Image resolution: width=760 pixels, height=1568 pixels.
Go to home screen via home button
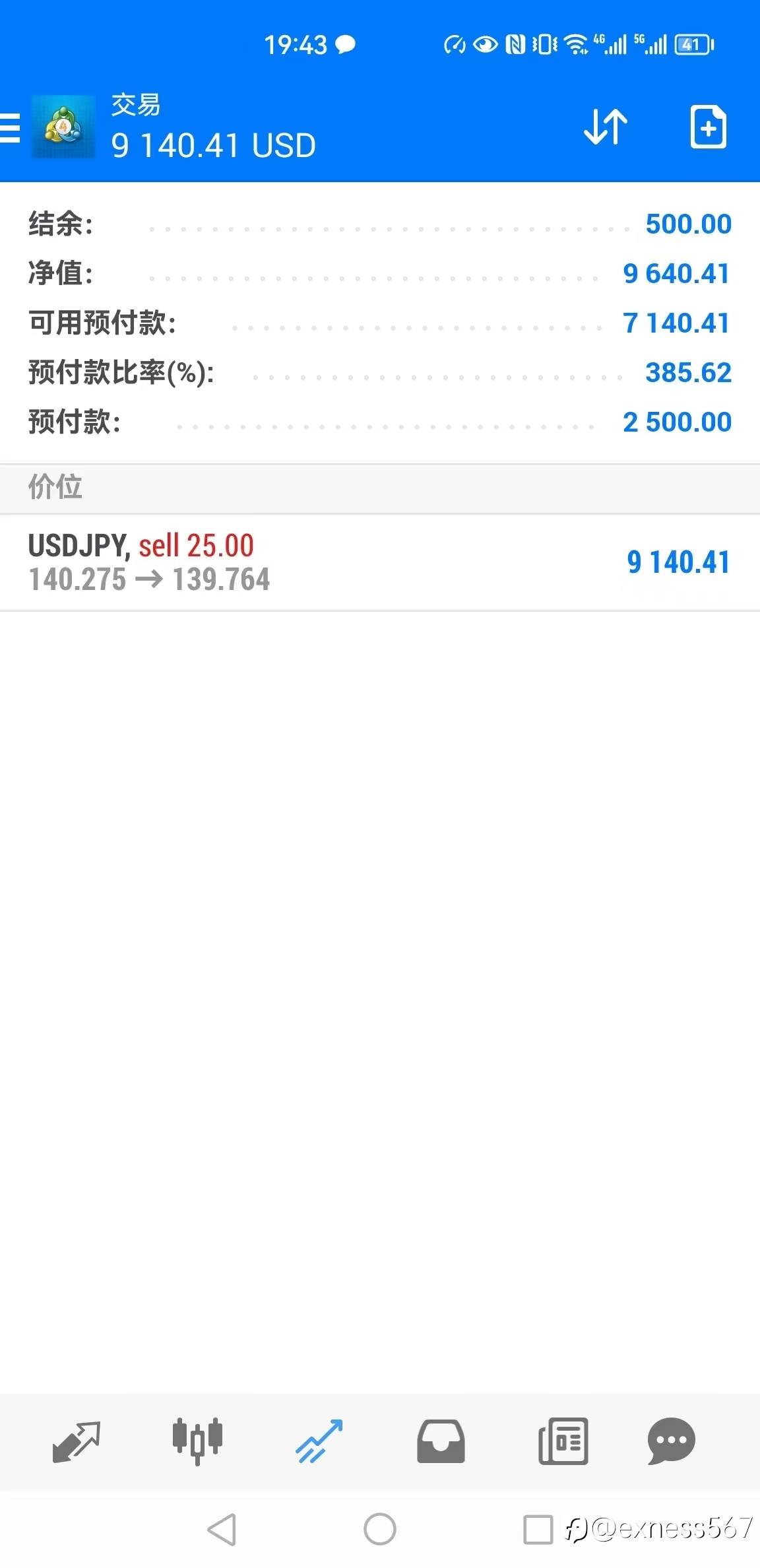click(x=380, y=1529)
